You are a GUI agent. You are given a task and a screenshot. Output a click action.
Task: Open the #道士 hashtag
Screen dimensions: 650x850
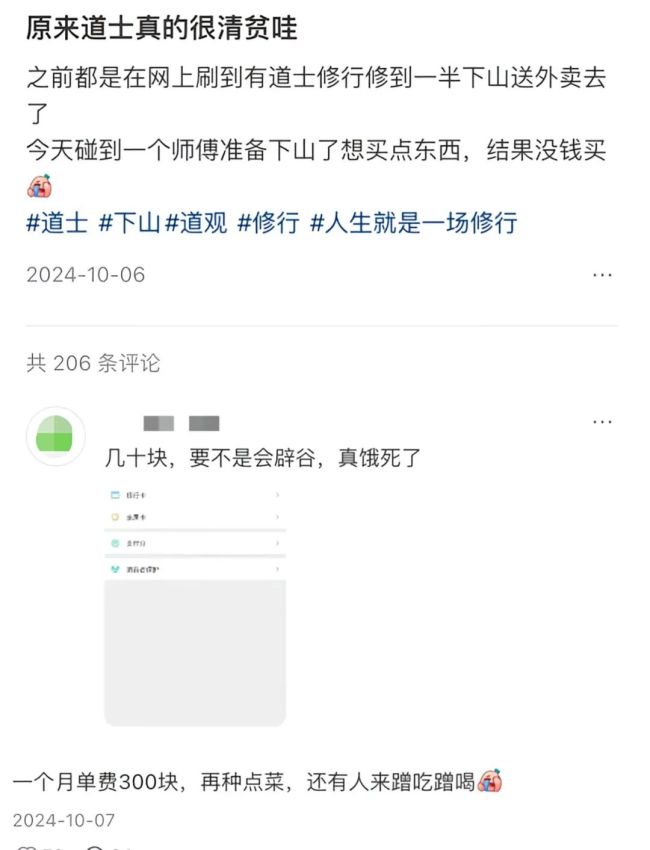tap(57, 222)
